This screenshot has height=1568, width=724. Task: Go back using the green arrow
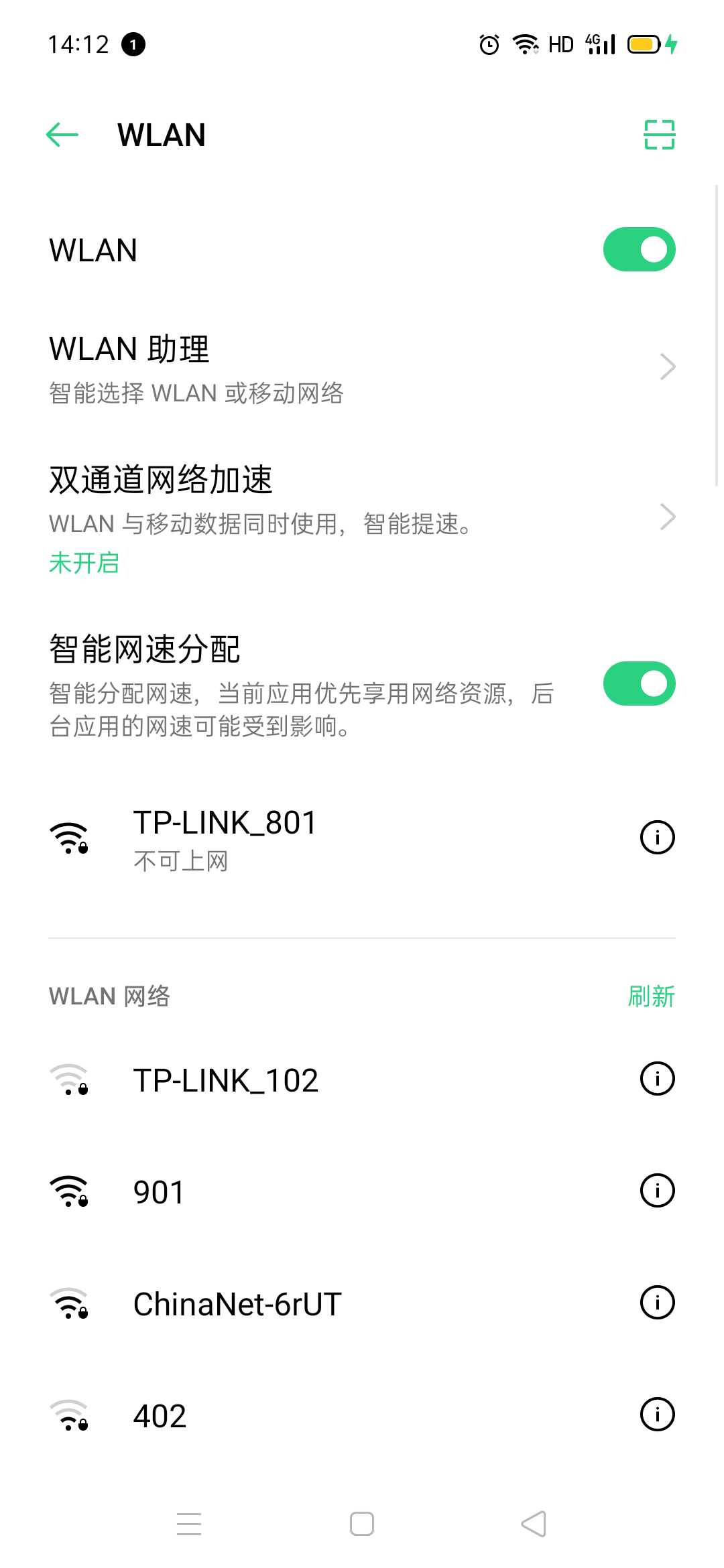point(62,135)
